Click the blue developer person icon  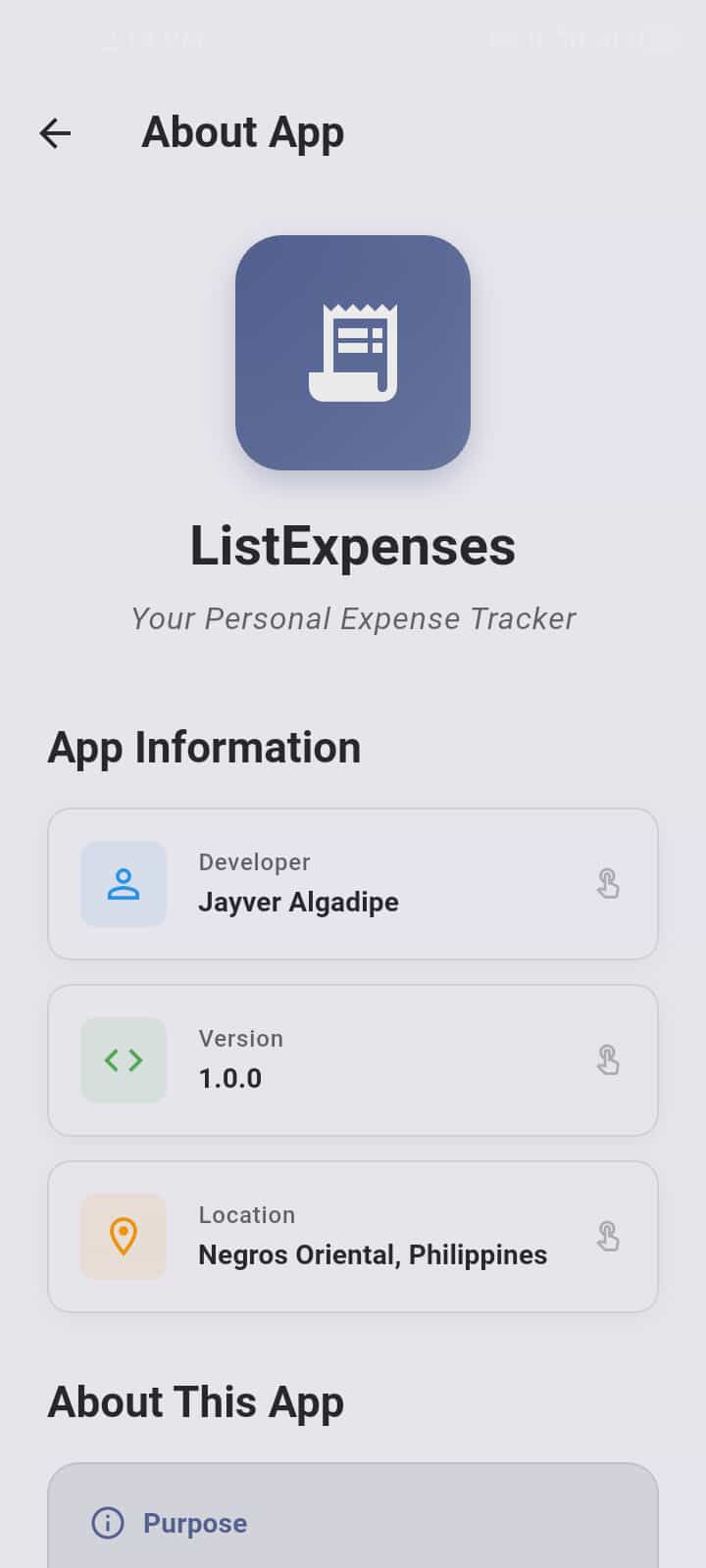pos(124,883)
